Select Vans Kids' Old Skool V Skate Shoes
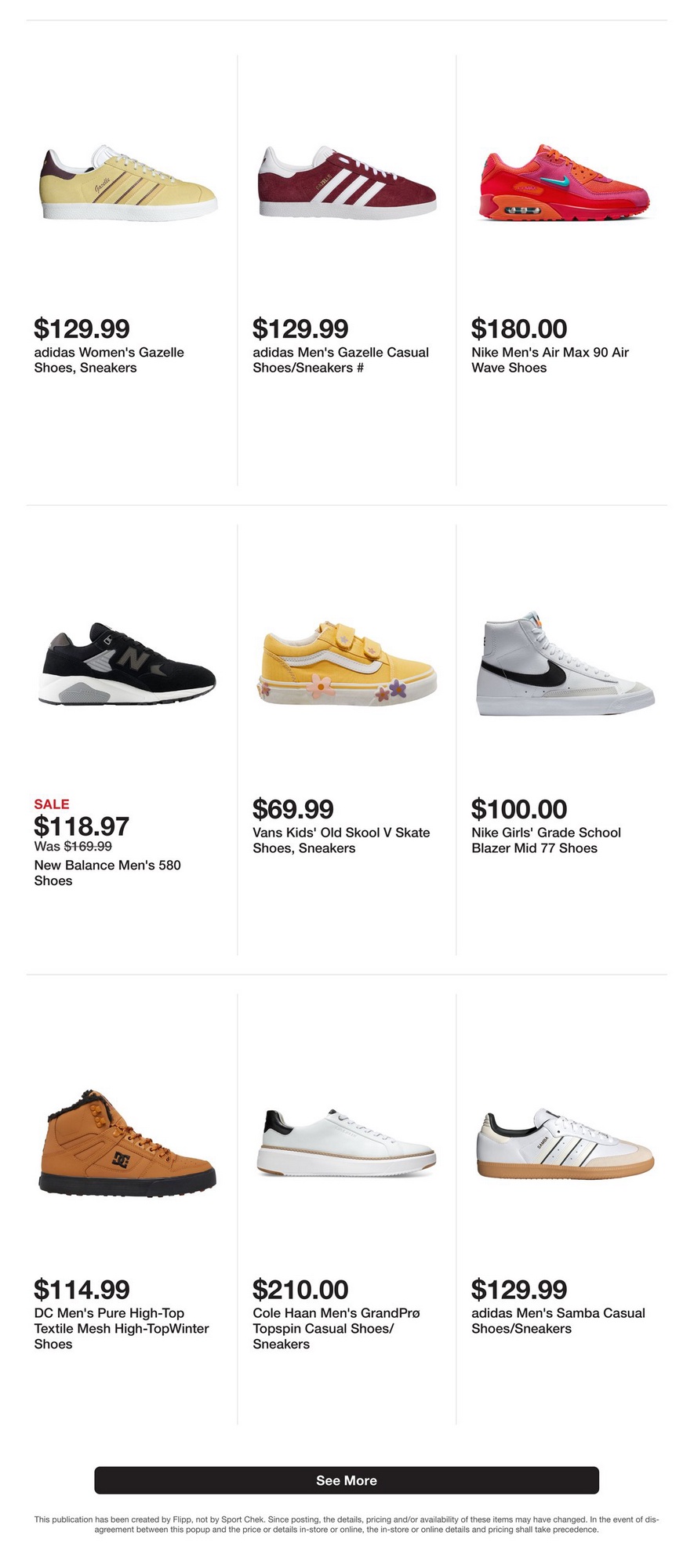 [x=347, y=740]
